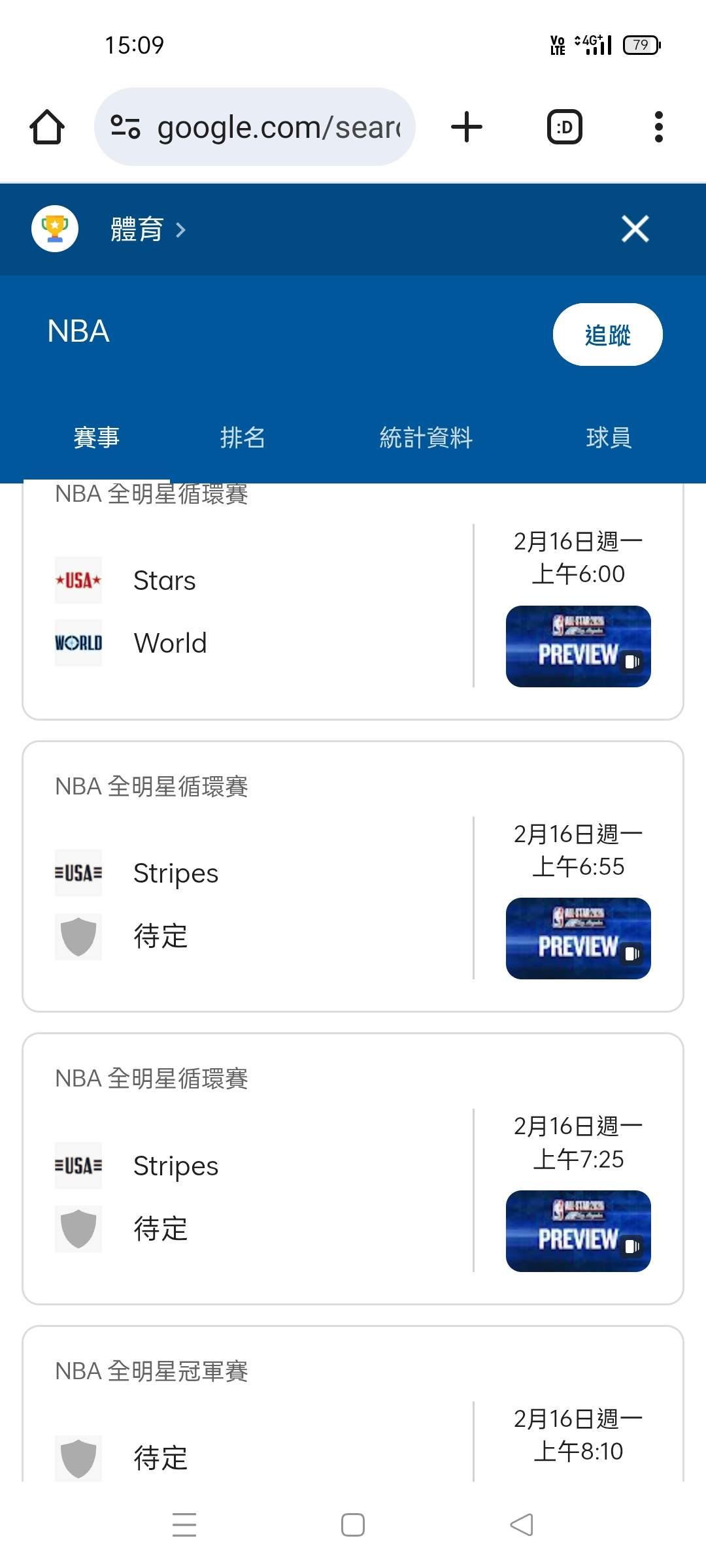Switch to the 球員 tab
The height and width of the screenshot is (1568, 706).
[609, 437]
